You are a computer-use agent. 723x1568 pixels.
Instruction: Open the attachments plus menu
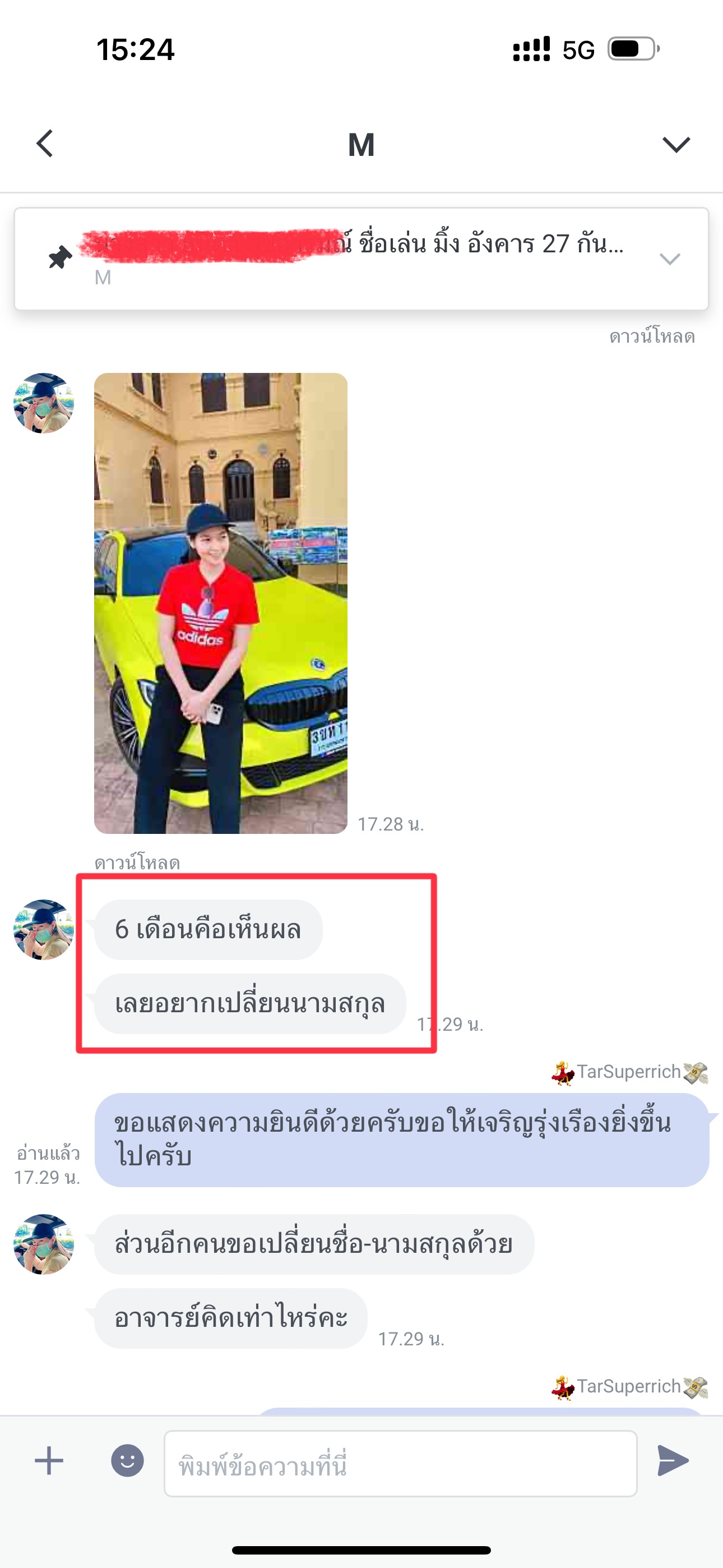[49, 1461]
